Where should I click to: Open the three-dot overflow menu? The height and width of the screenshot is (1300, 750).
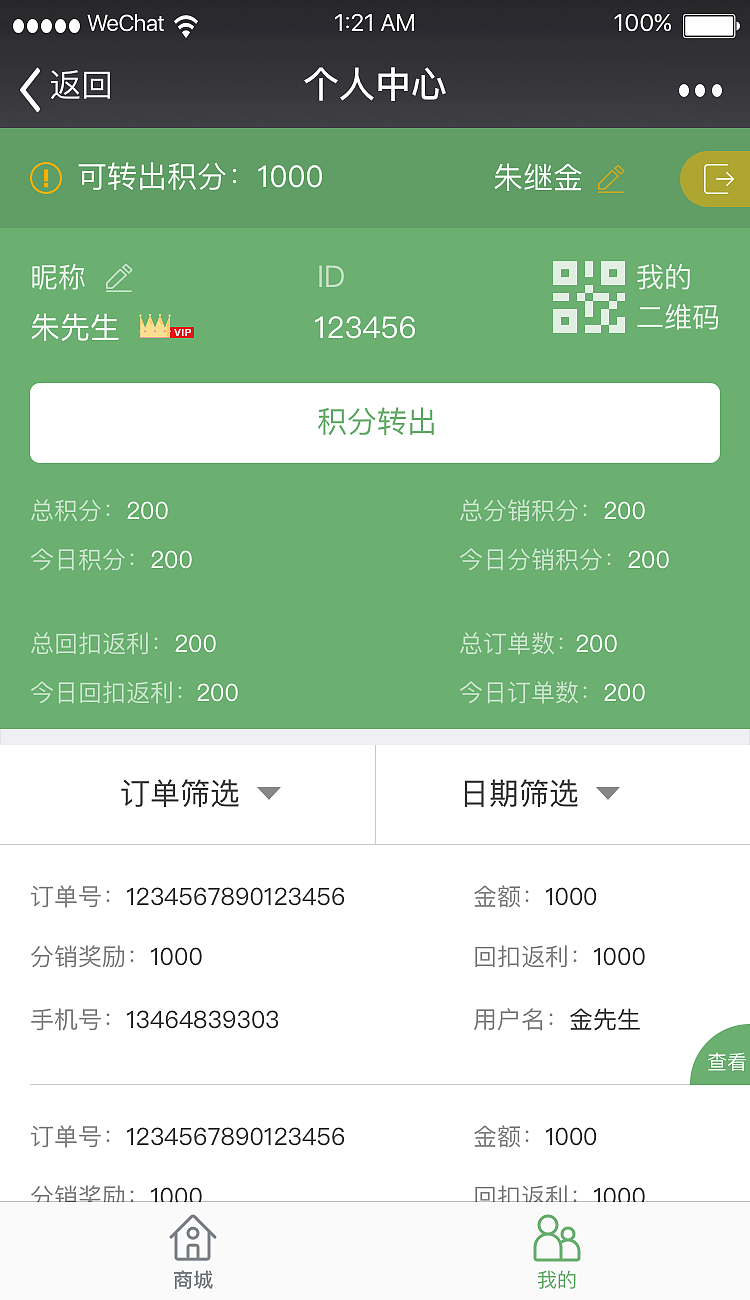(x=699, y=90)
